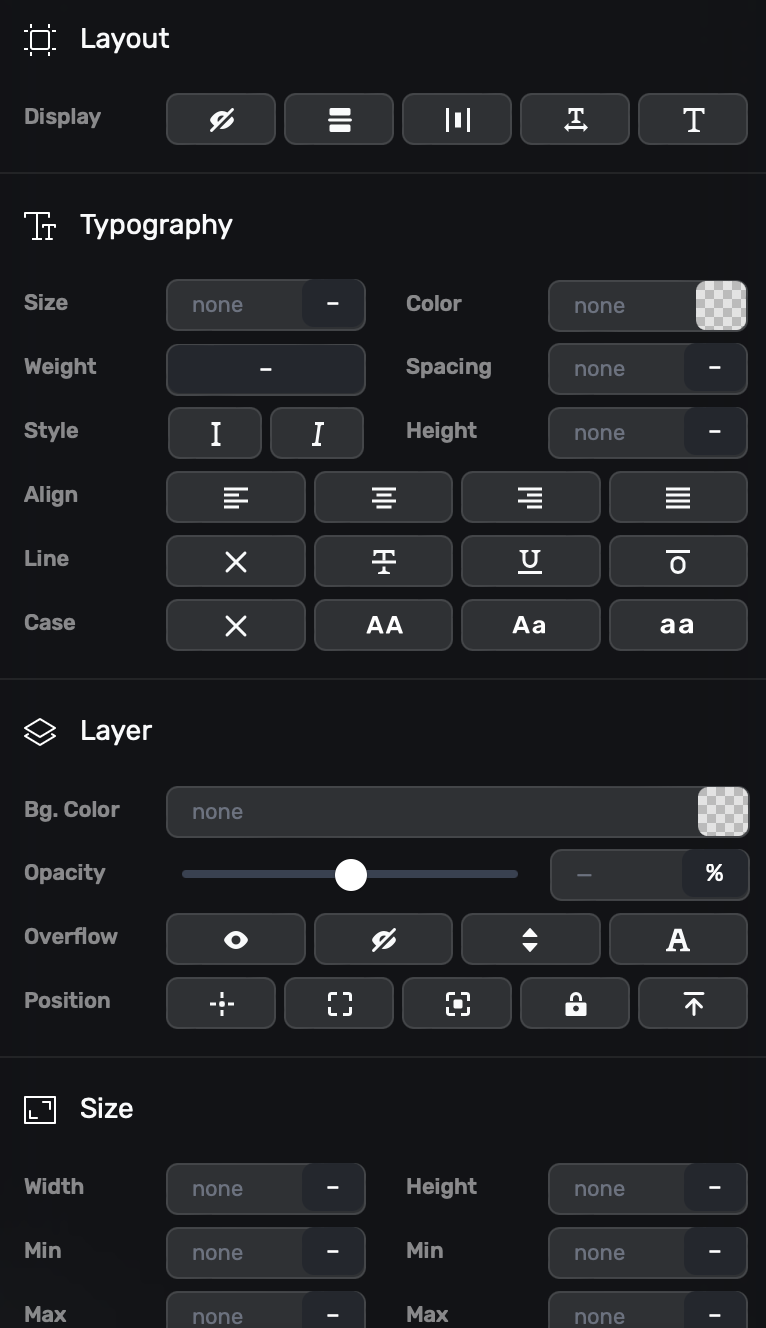Set Overflow to visible

click(236, 939)
